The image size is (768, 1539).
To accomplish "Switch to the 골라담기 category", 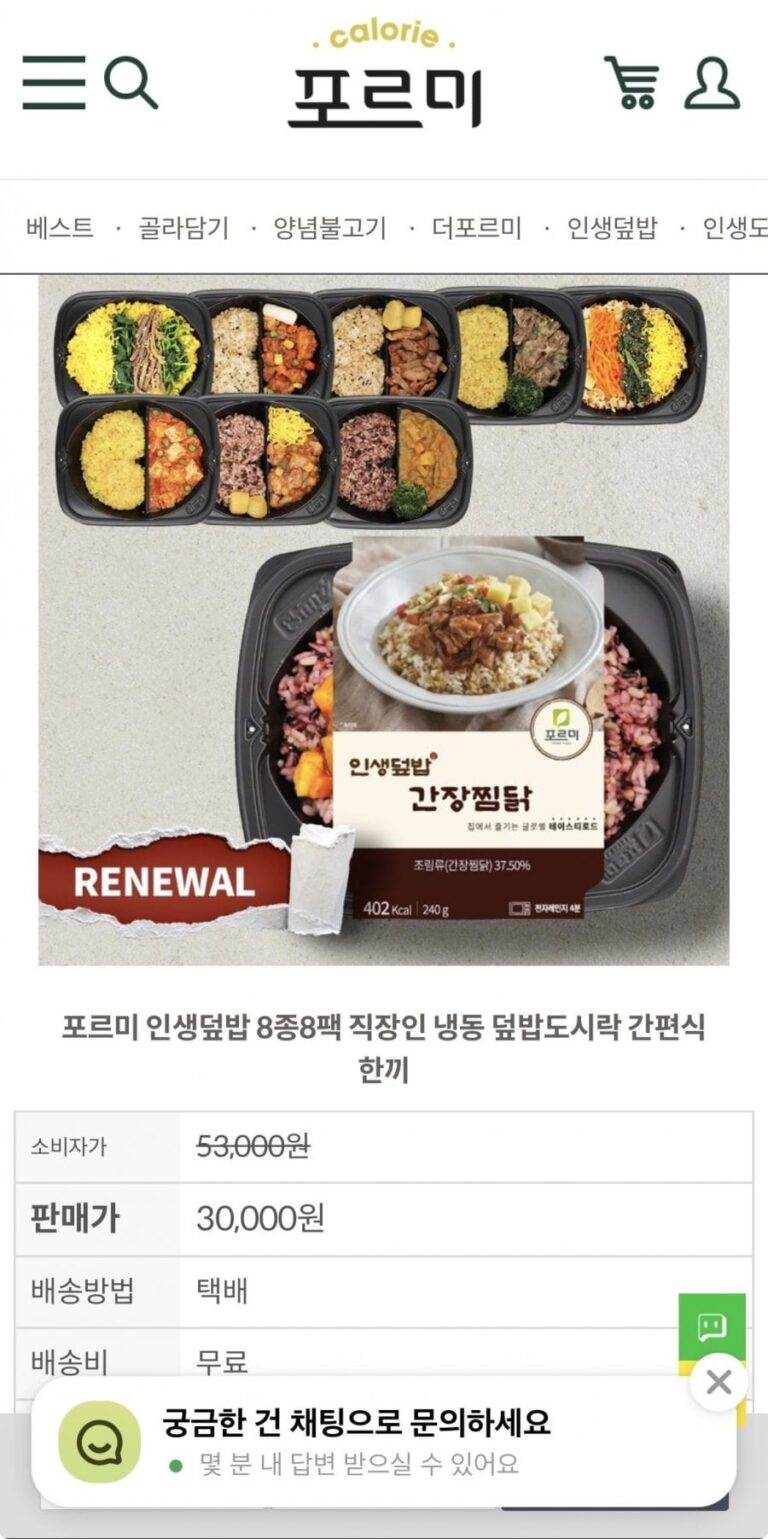I will pos(184,228).
